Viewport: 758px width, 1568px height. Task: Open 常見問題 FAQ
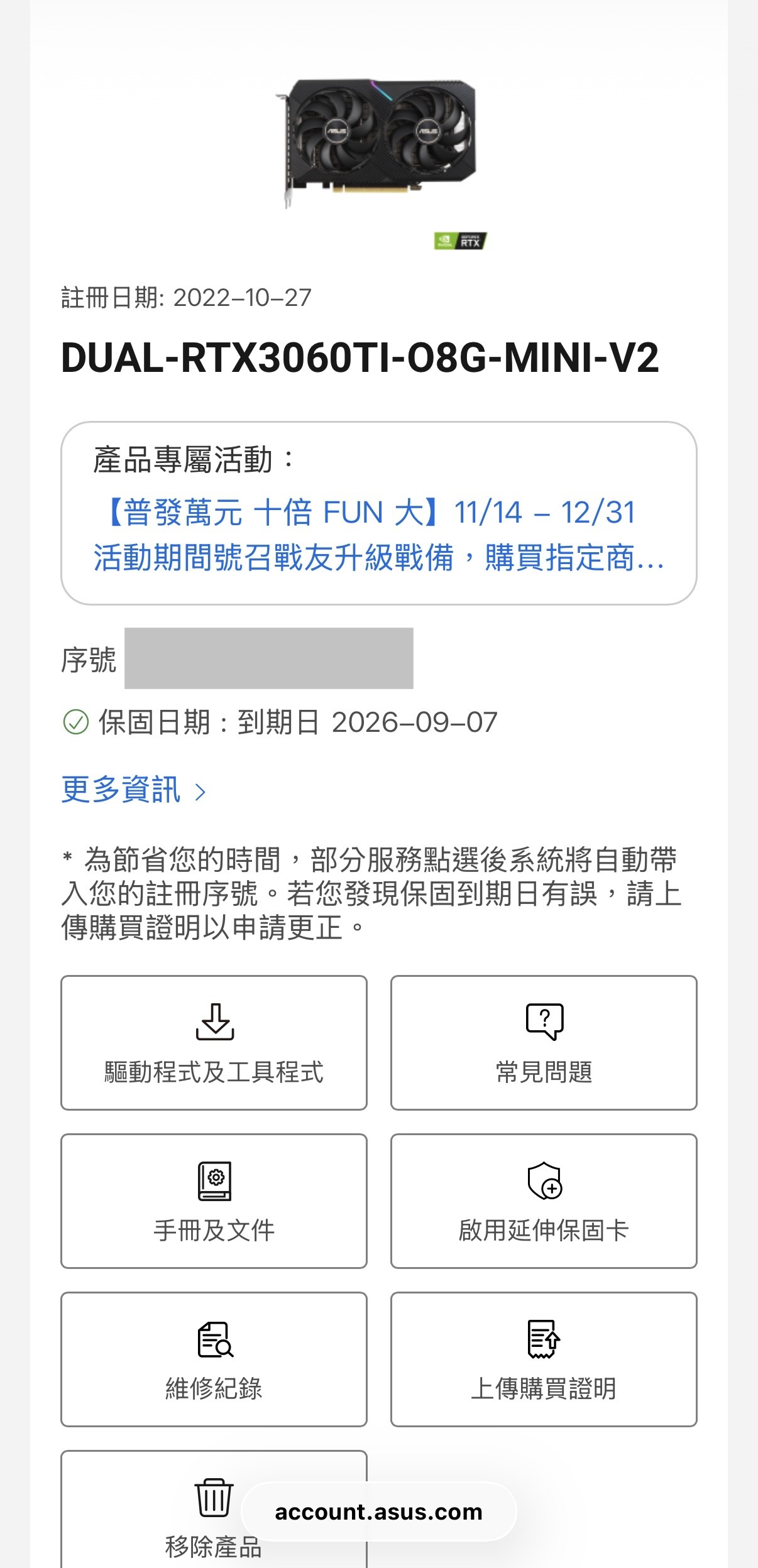(x=544, y=1043)
